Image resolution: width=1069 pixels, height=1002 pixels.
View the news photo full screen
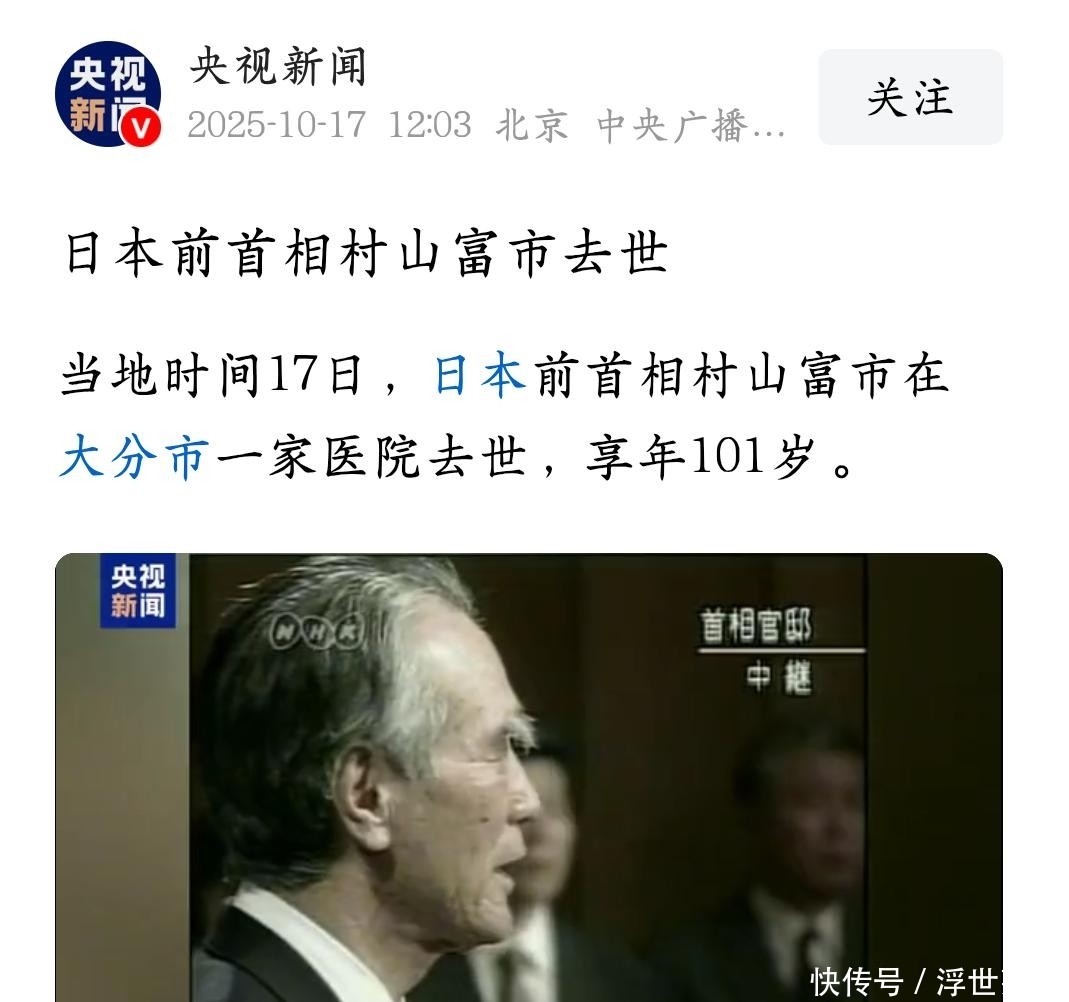pos(528,776)
